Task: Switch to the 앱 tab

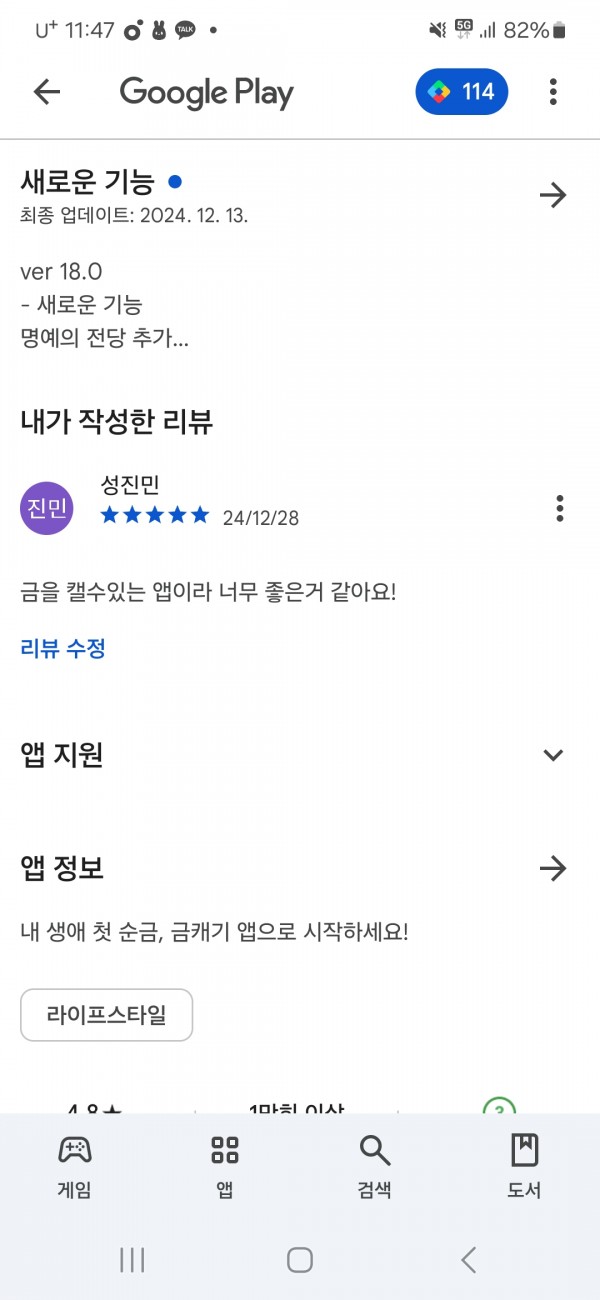Action: 225,1166
